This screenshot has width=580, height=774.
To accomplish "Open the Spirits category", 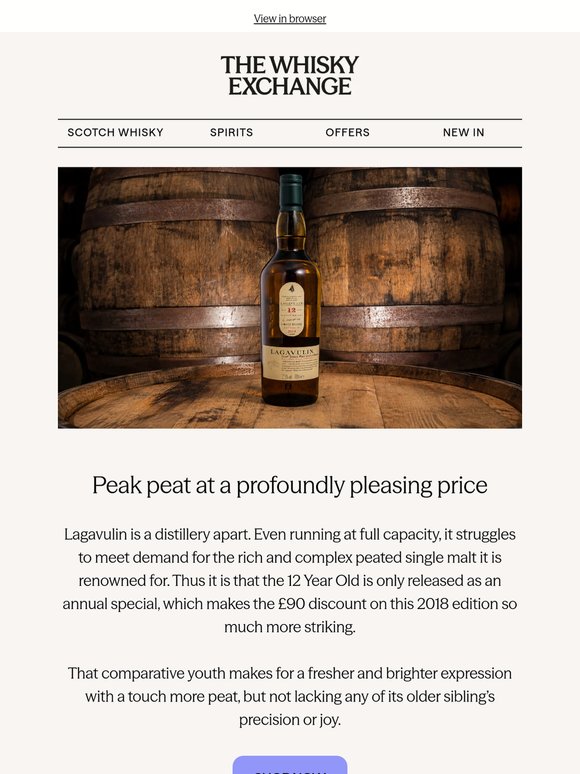I will (x=232, y=132).
